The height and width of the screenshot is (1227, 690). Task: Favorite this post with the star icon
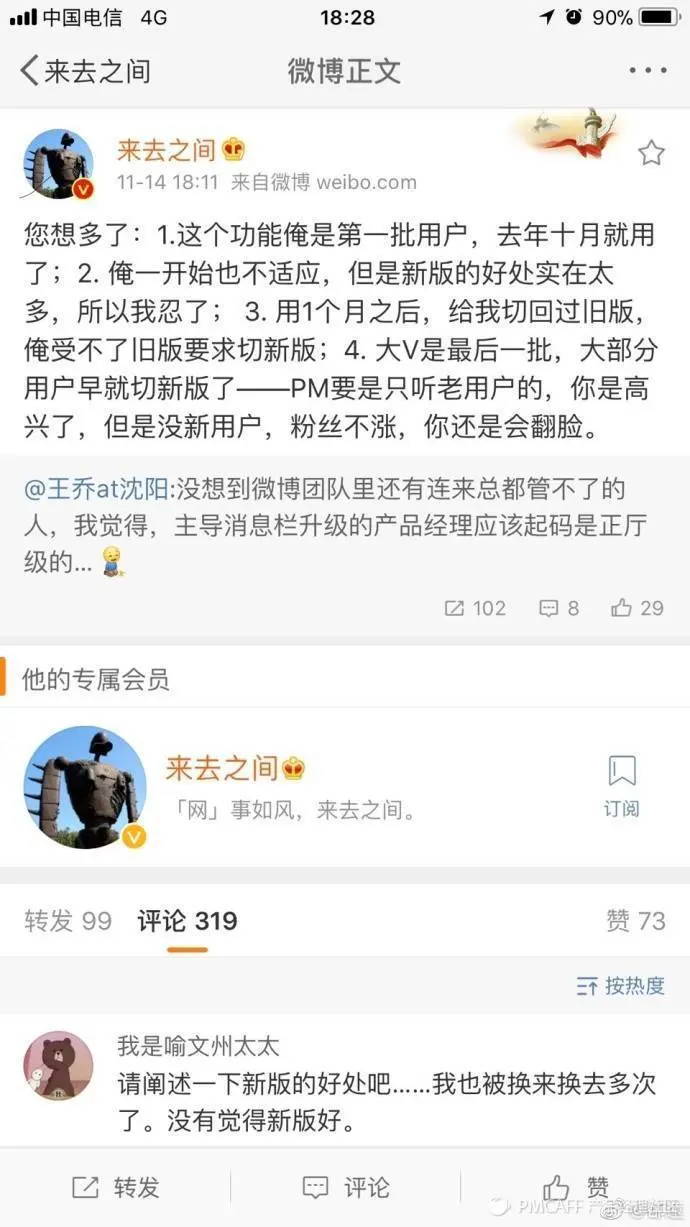pyautogui.click(x=651, y=153)
